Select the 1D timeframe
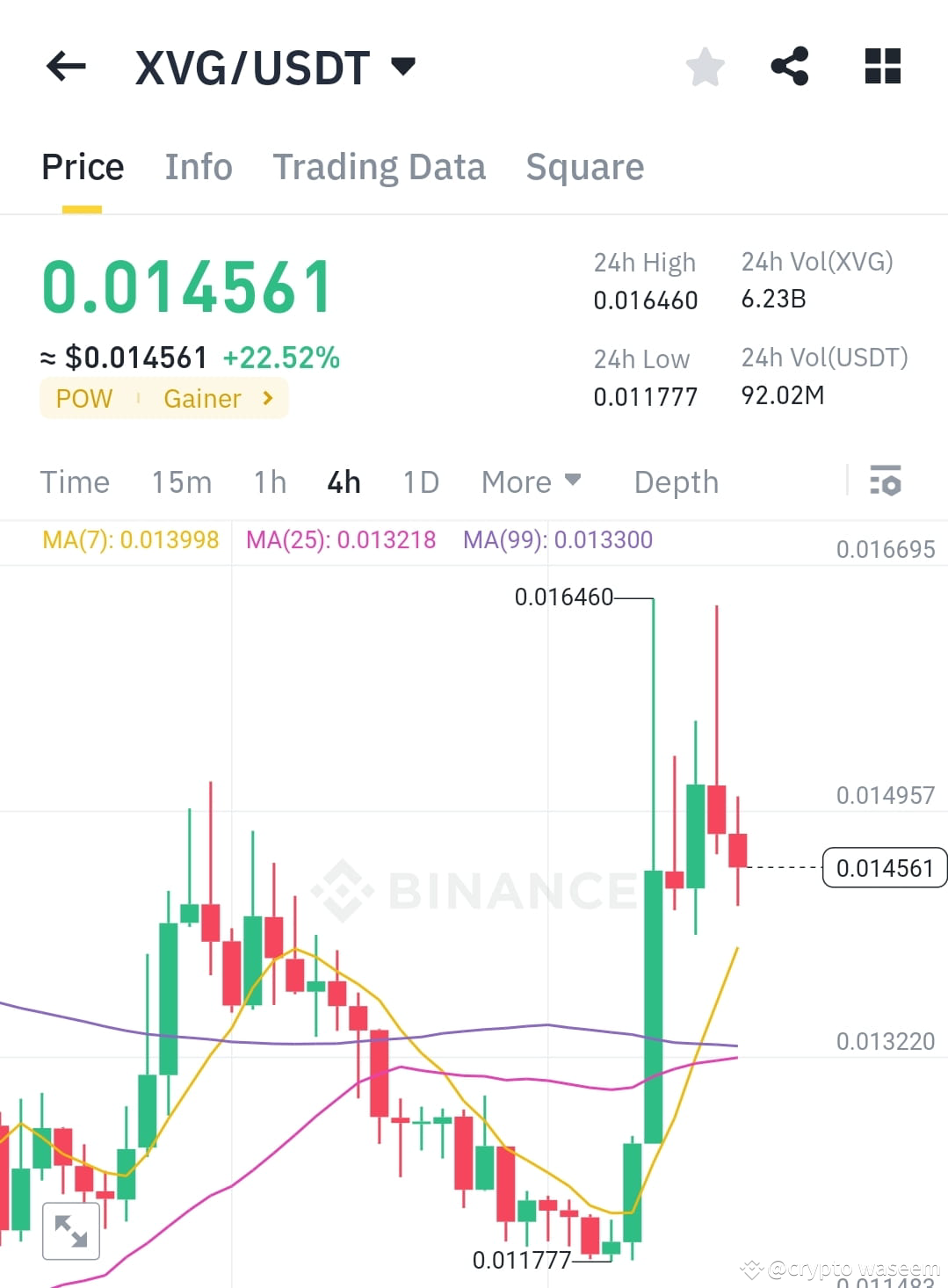 coord(419,481)
